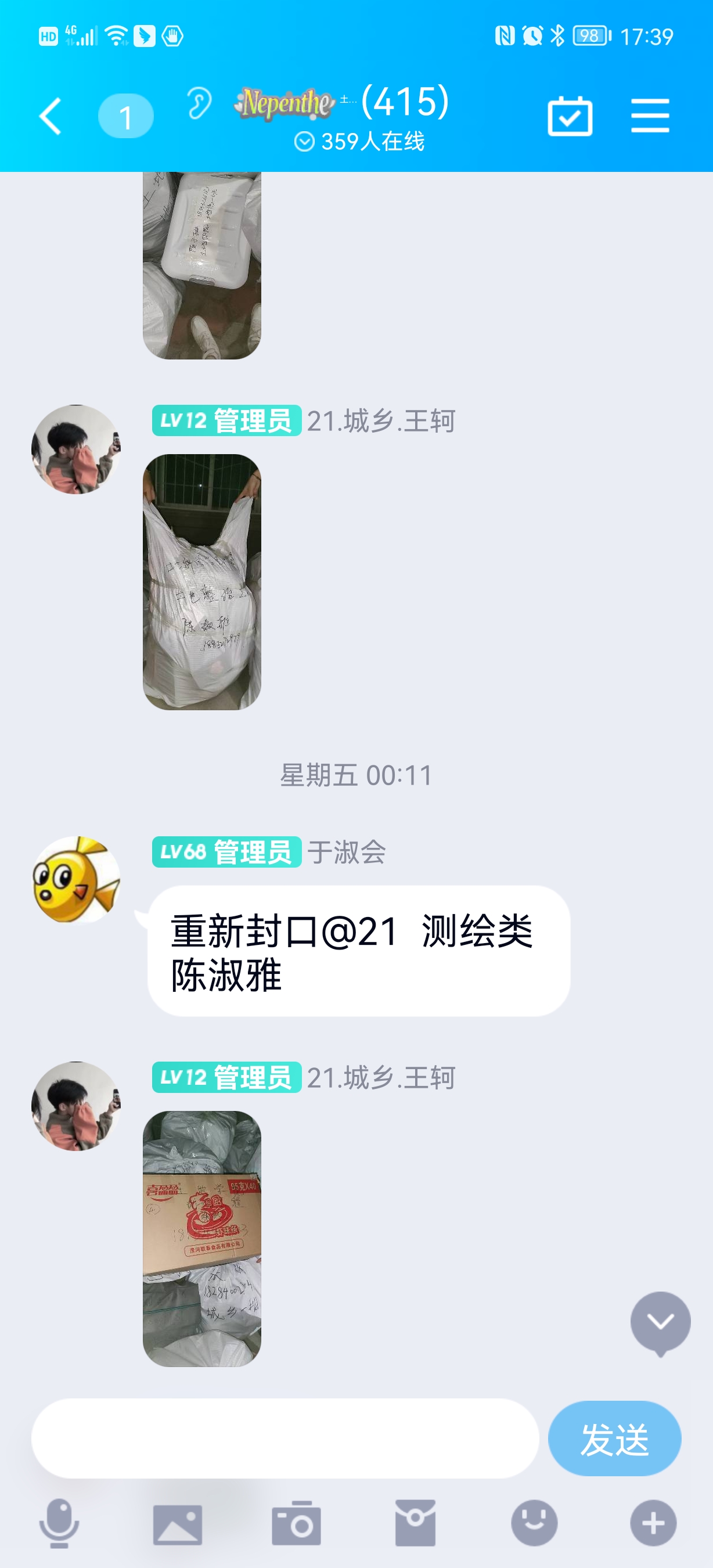713x1568 pixels.
Task: Open the white container photo at the top
Action: [202, 265]
